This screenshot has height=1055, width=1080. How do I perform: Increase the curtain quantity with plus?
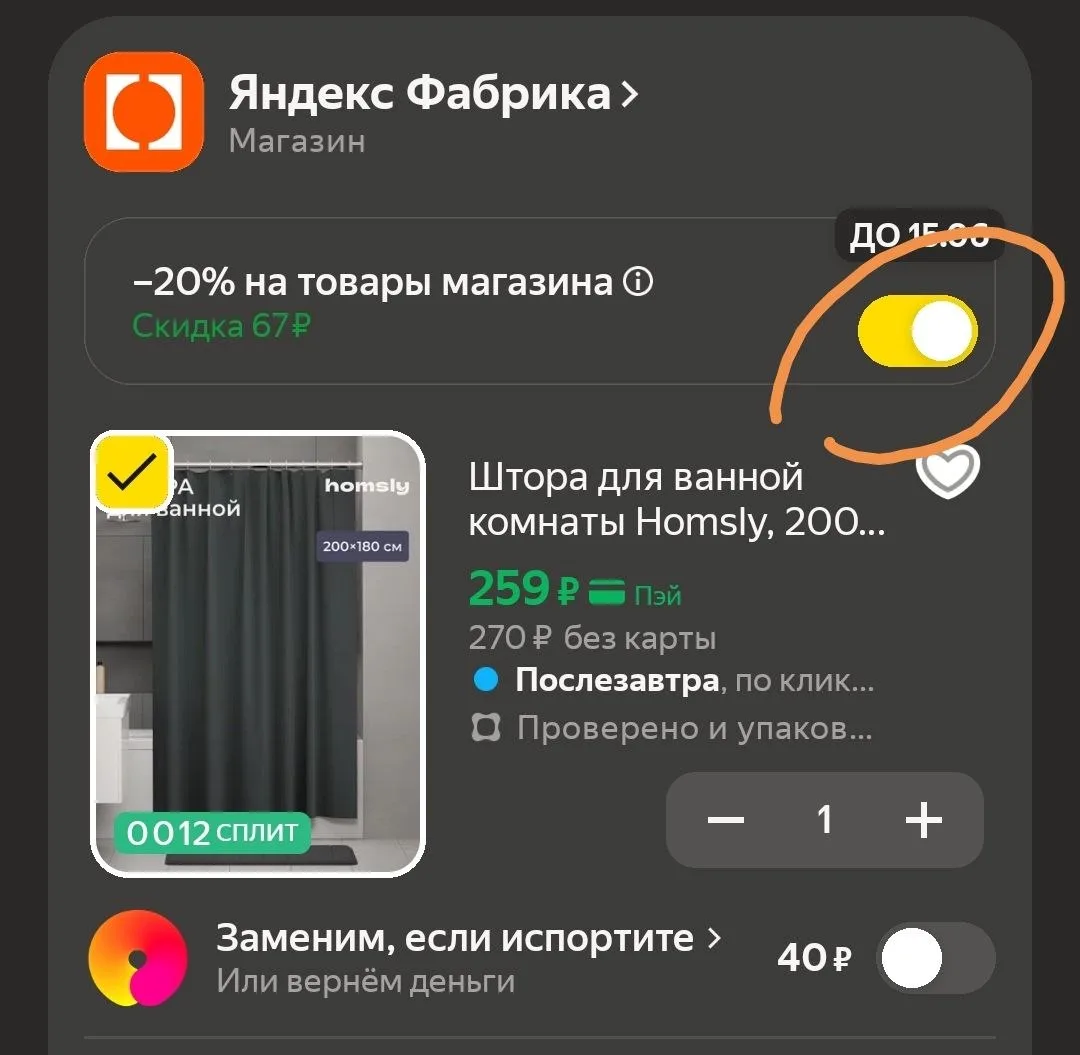point(923,819)
